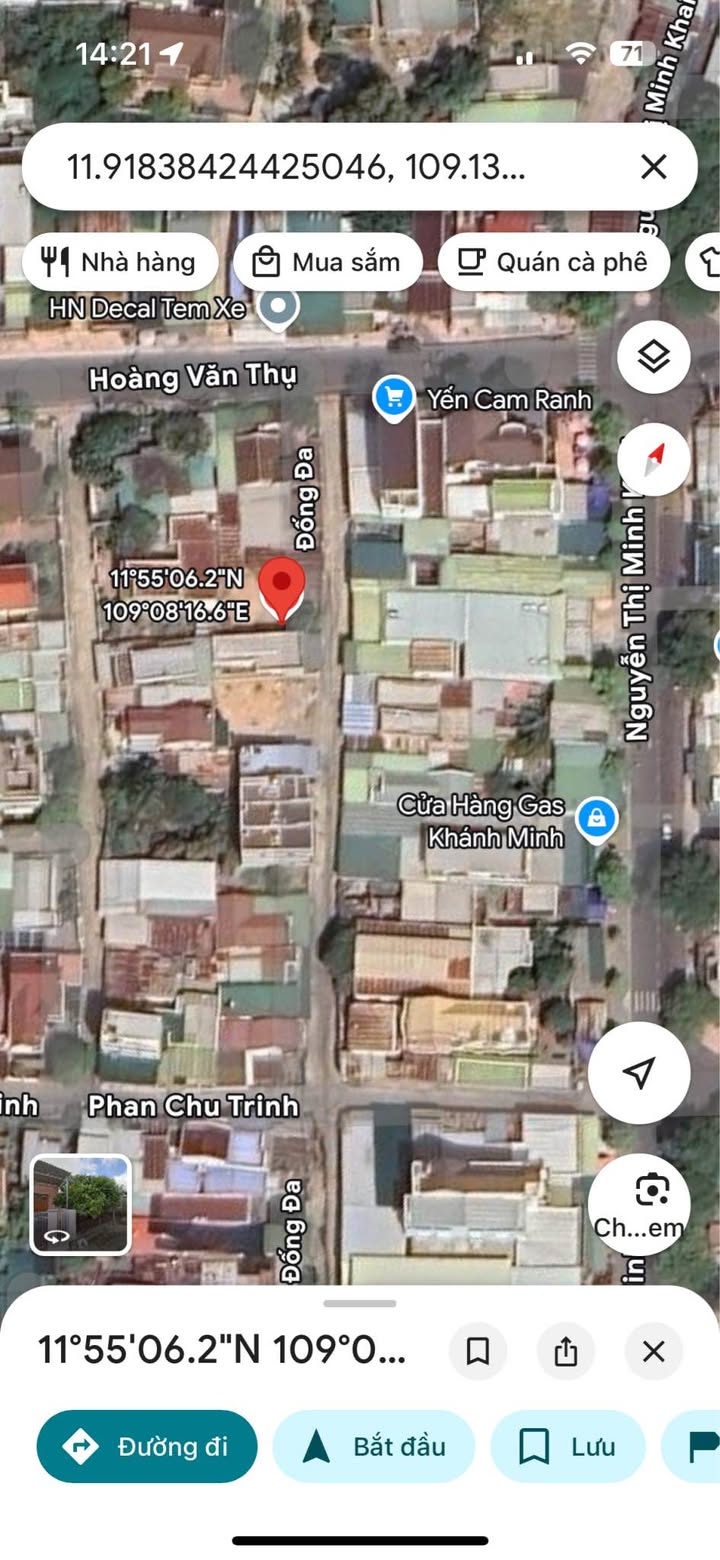720x1560 pixels.
Task: Choose the Quán cà phê chip
Action: [553, 262]
